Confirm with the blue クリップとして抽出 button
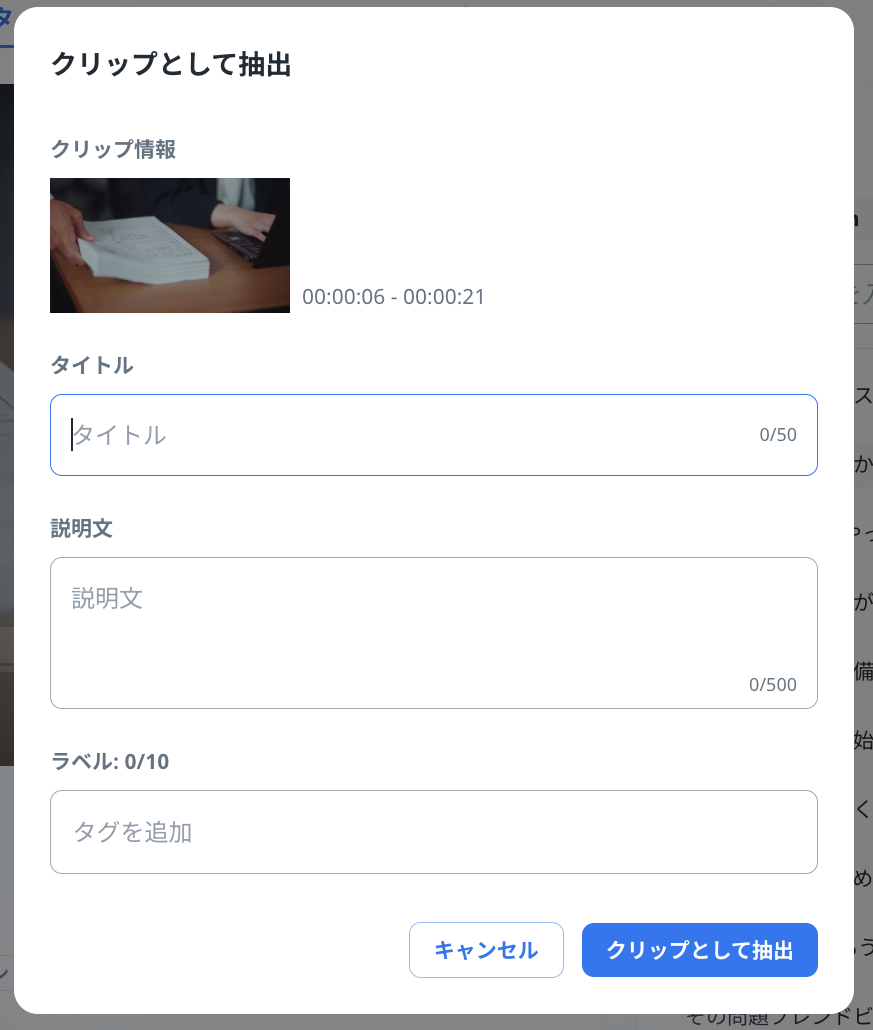 [x=699, y=950]
